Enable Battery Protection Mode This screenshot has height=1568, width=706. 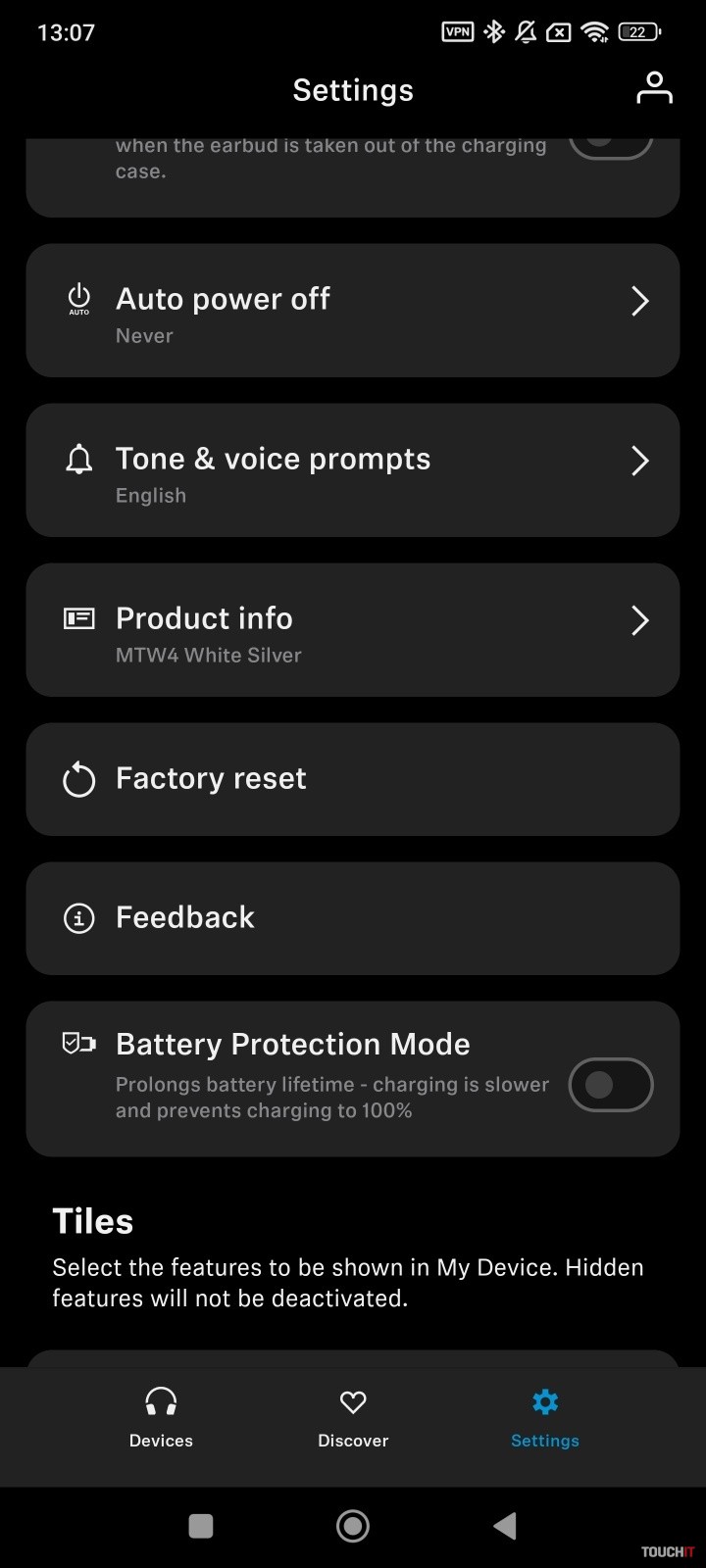click(x=611, y=1085)
